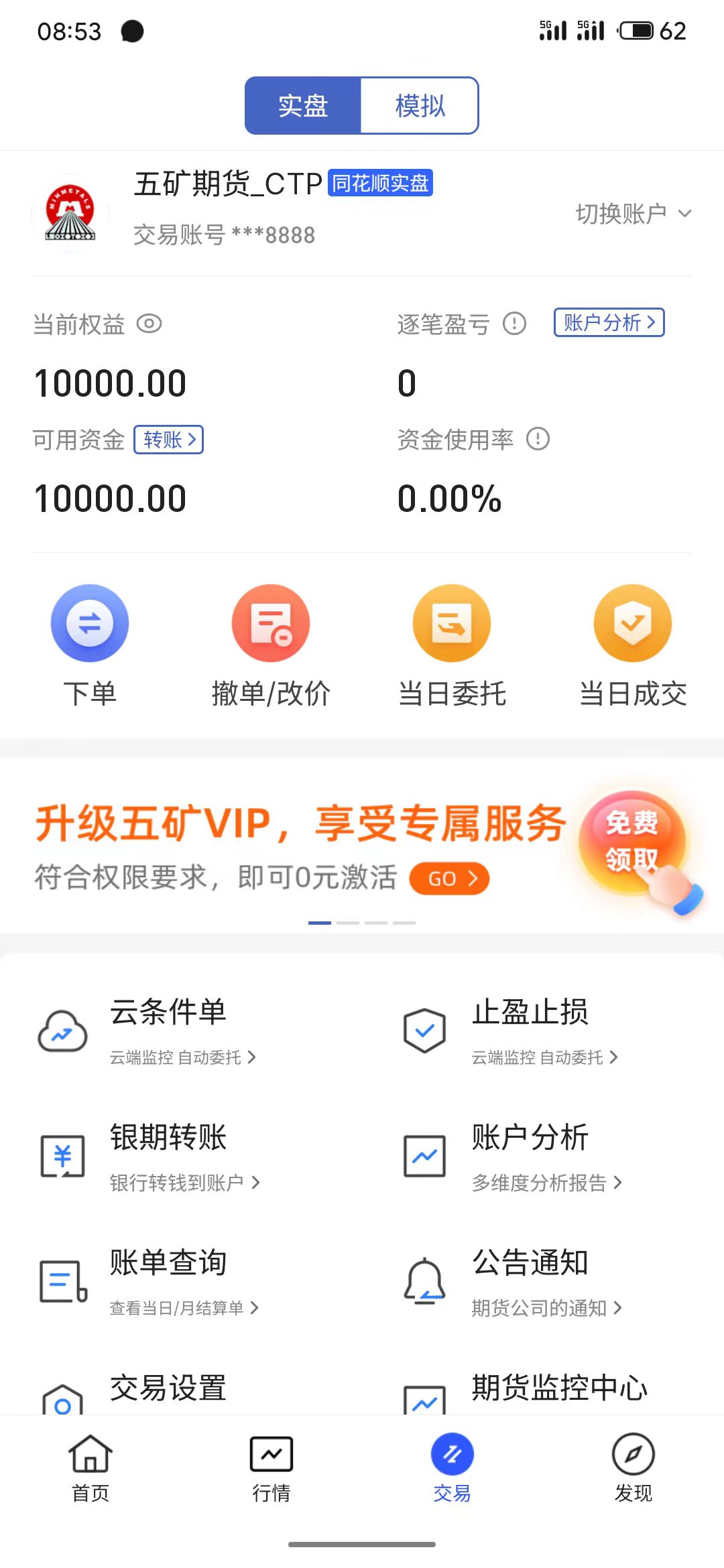Tap the 转账 button beside 可用资金
Image resolution: width=724 pixels, height=1568 pixels.
(x=169, y=440)
